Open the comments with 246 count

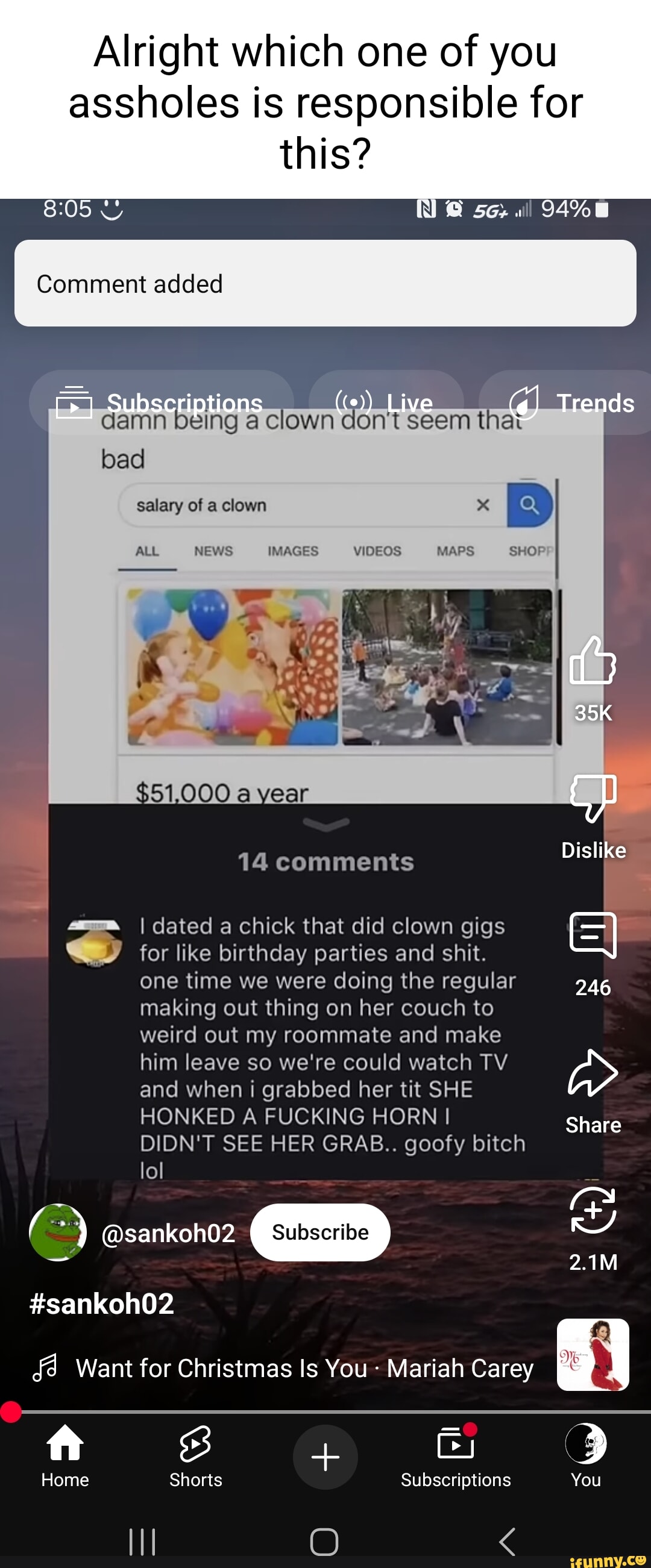pos(593,935)
